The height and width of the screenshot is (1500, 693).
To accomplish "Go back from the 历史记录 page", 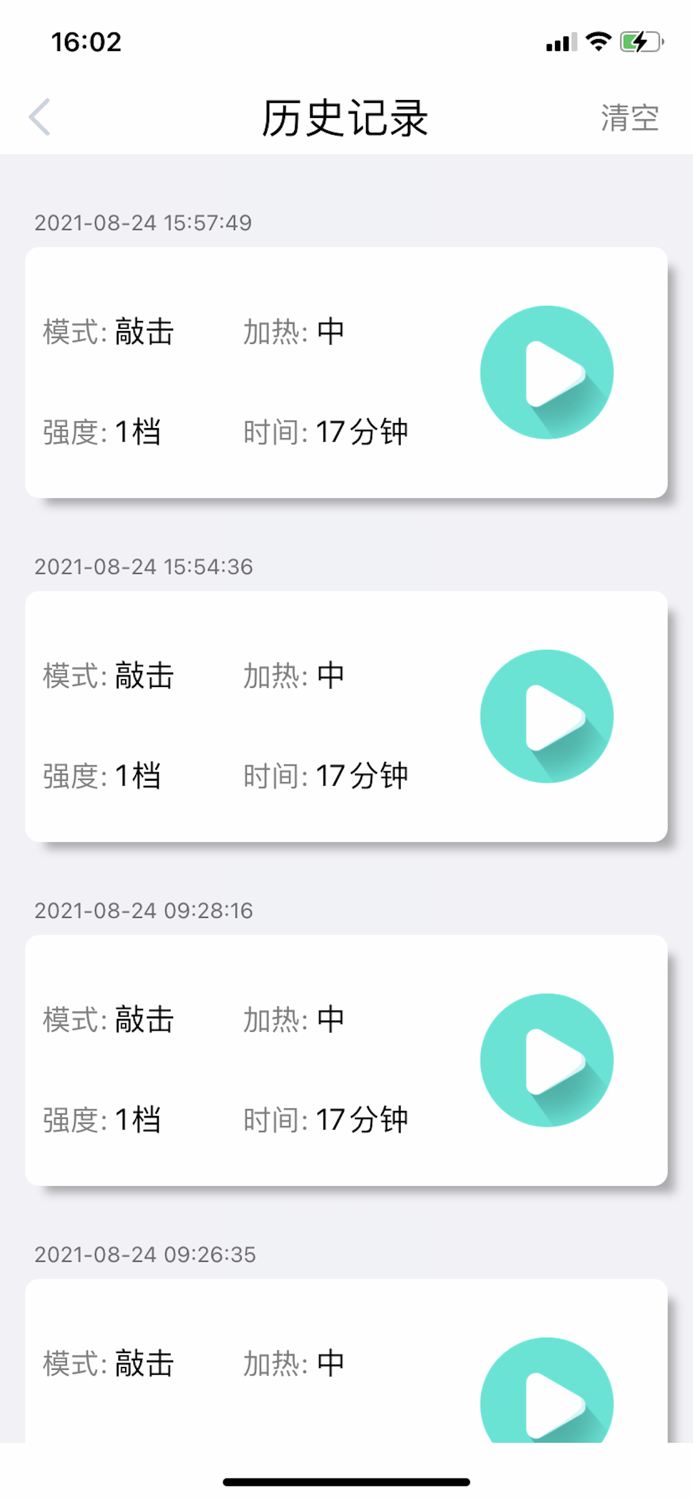I will click(x=40, y=117).
